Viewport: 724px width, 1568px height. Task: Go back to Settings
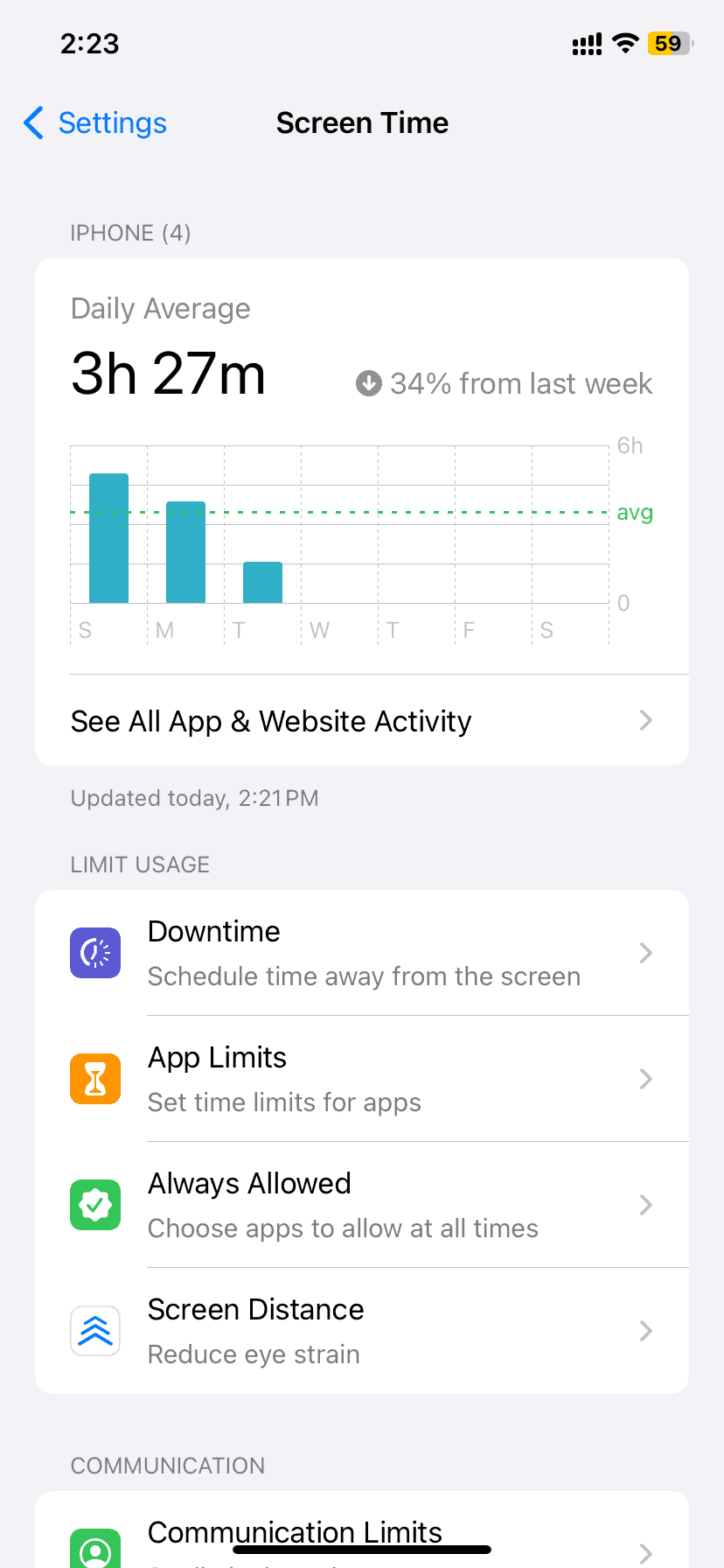(x=94, y=123)
